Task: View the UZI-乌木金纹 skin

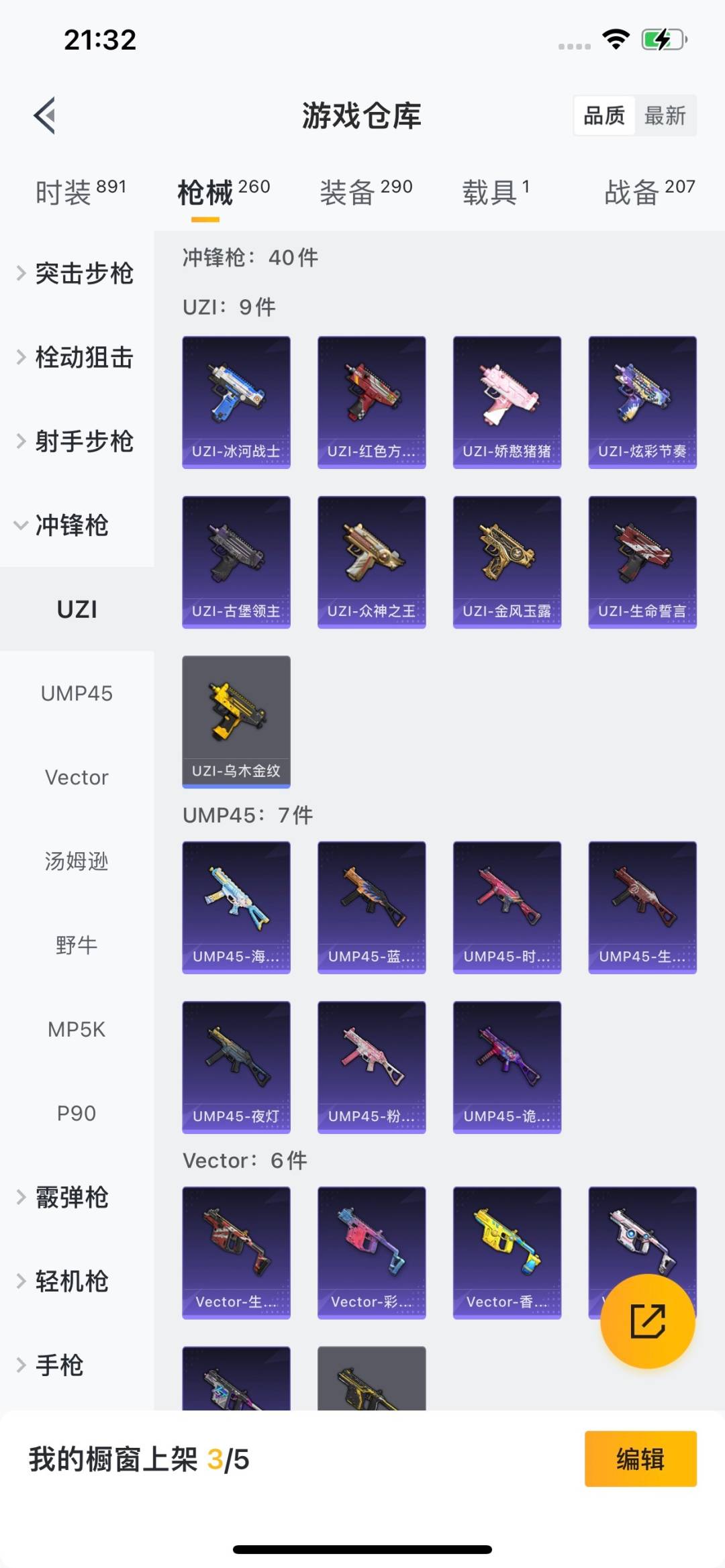Action: tap(236, 721)
